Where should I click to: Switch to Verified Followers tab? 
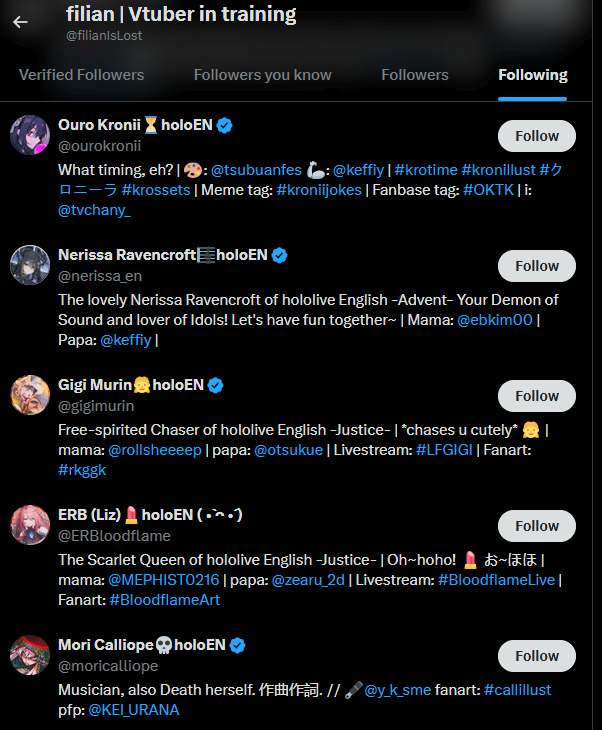coord(81,75)
